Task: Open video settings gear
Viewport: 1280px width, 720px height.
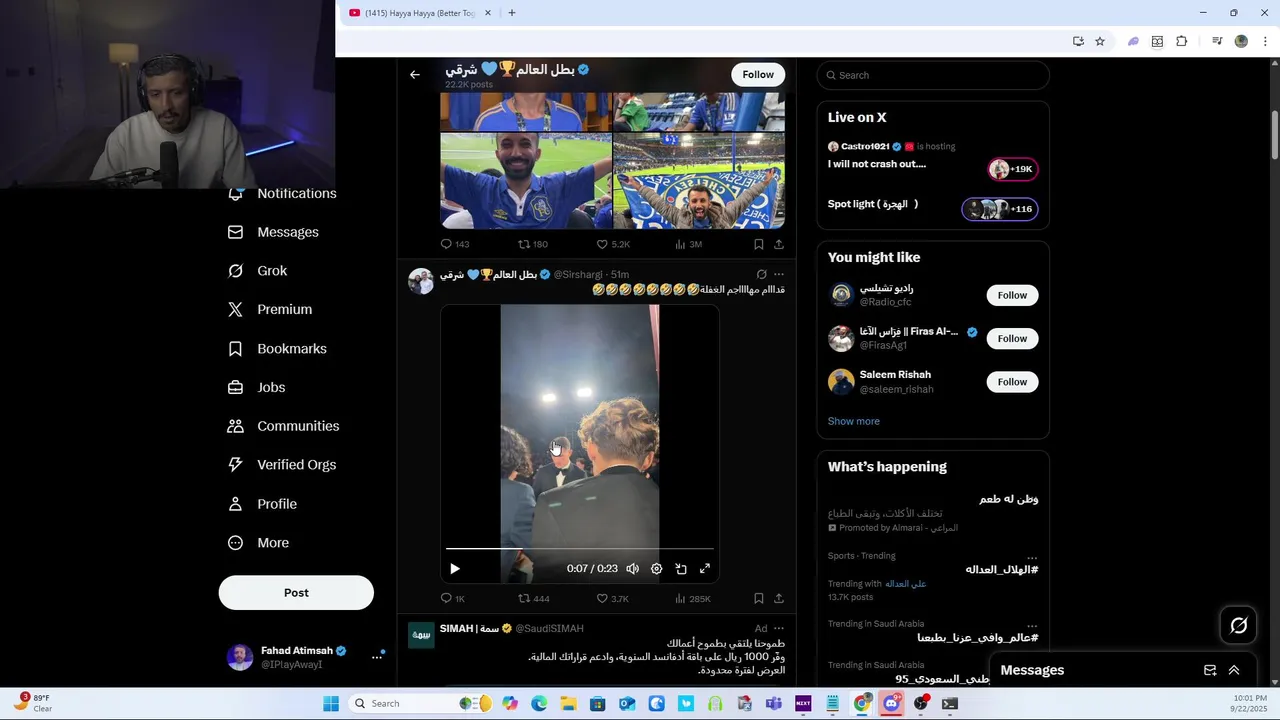Action: point(656,568)
